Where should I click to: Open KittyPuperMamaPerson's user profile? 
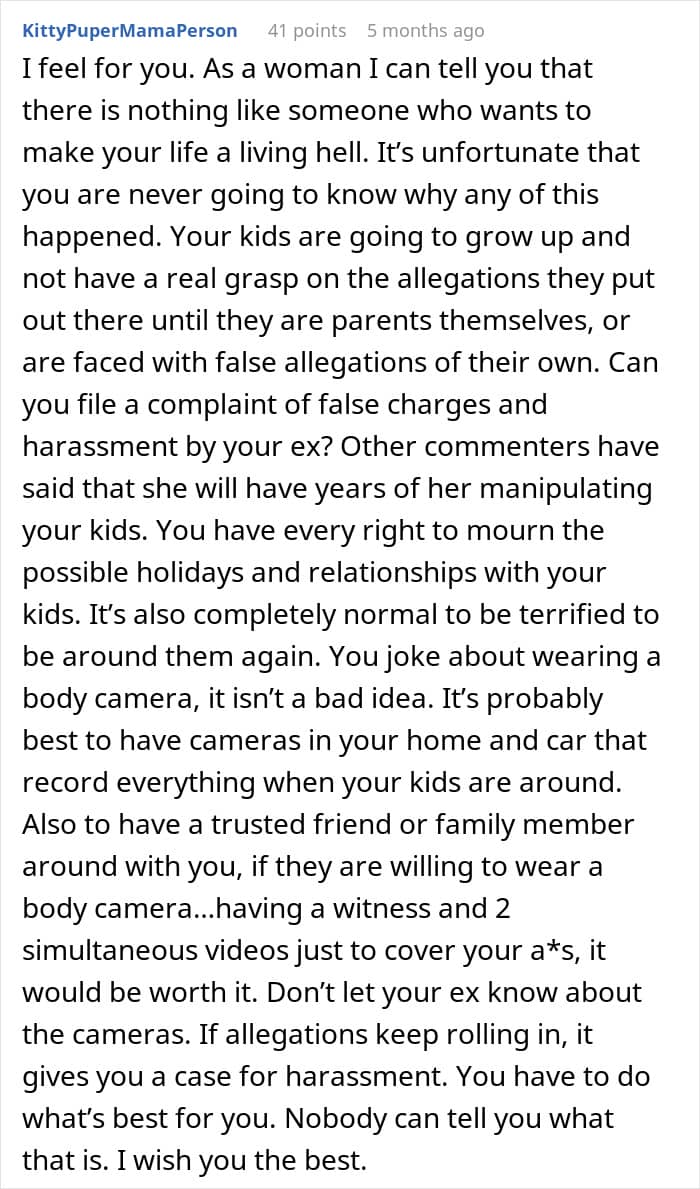tap(130, 31)
